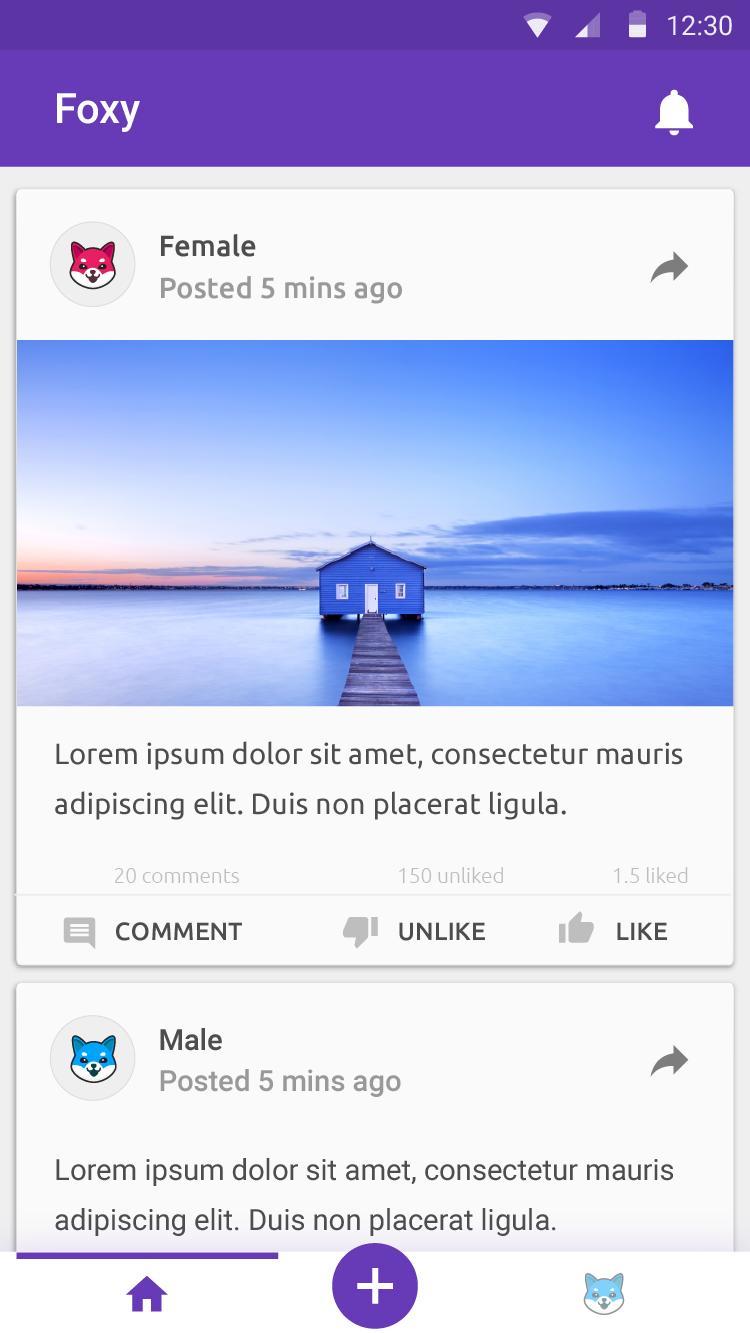Share the Female post
750x1333 pixels.
[x=669, y=268]
